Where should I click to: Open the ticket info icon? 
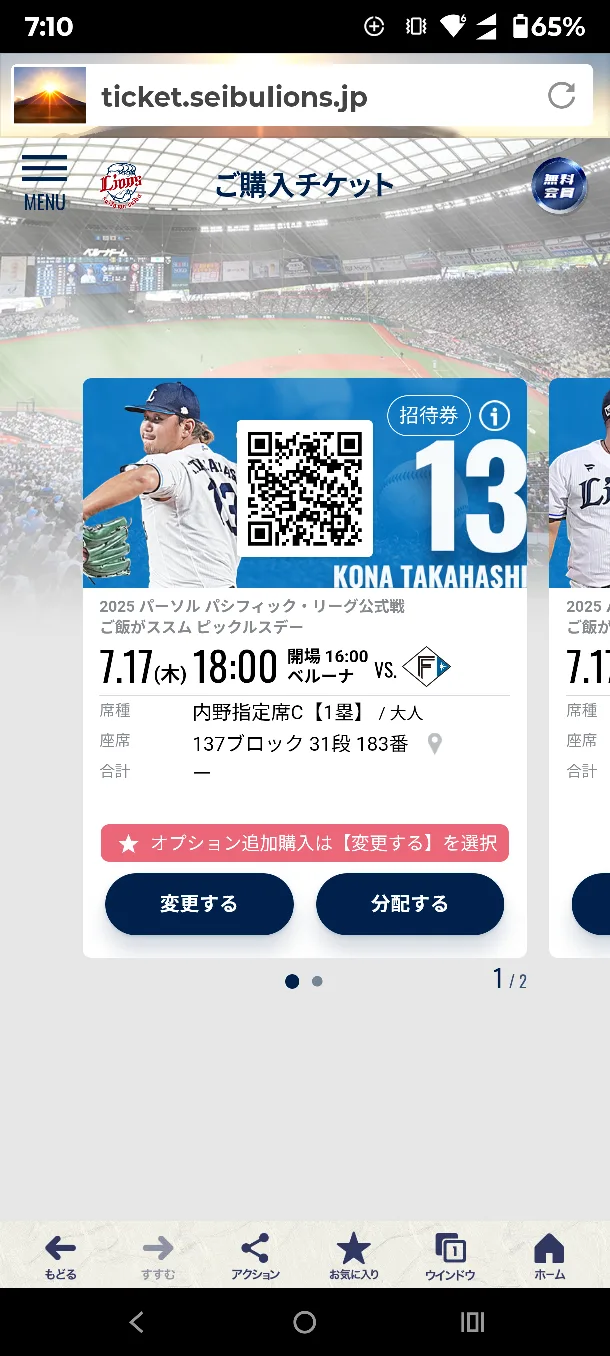(x=494, y=415)
